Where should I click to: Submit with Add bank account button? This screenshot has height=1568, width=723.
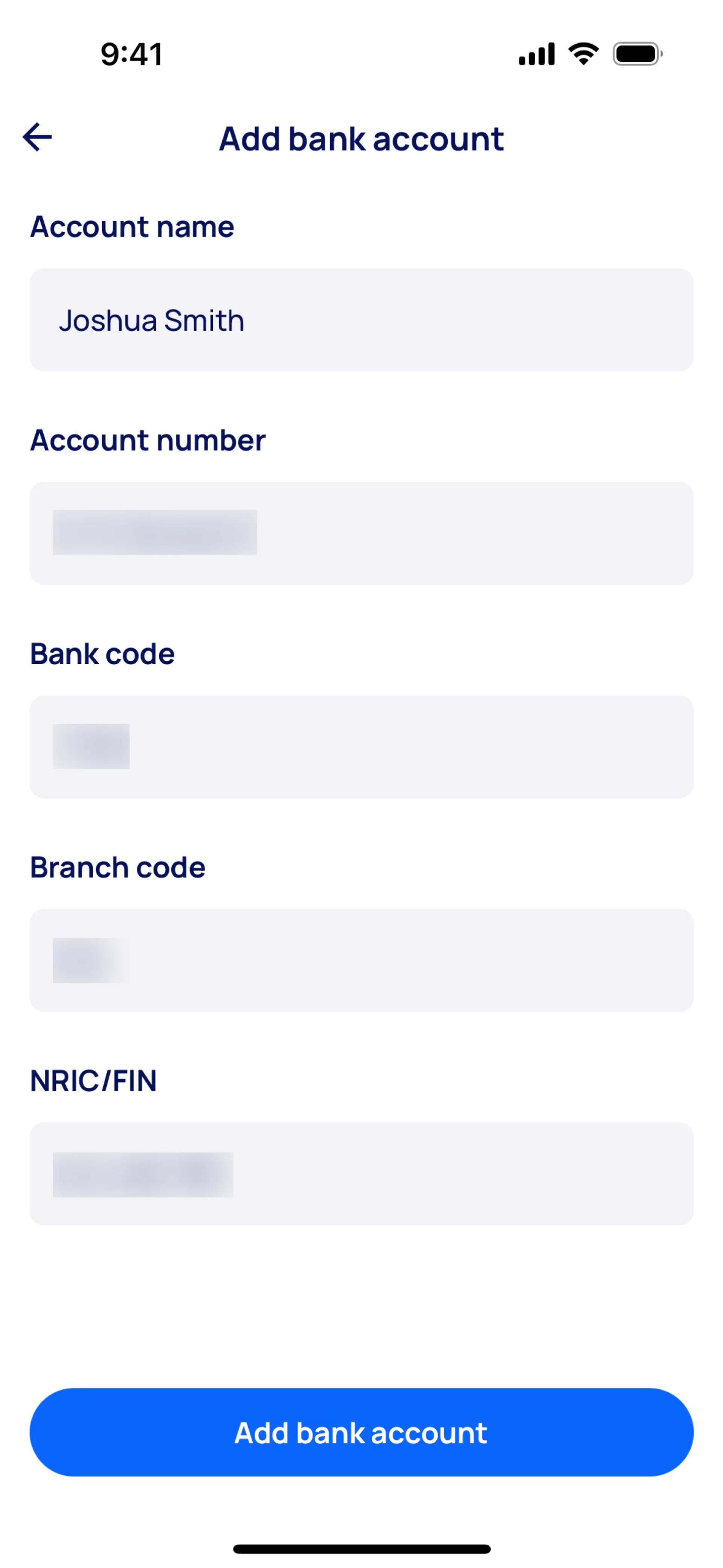tap(361, 1432)
